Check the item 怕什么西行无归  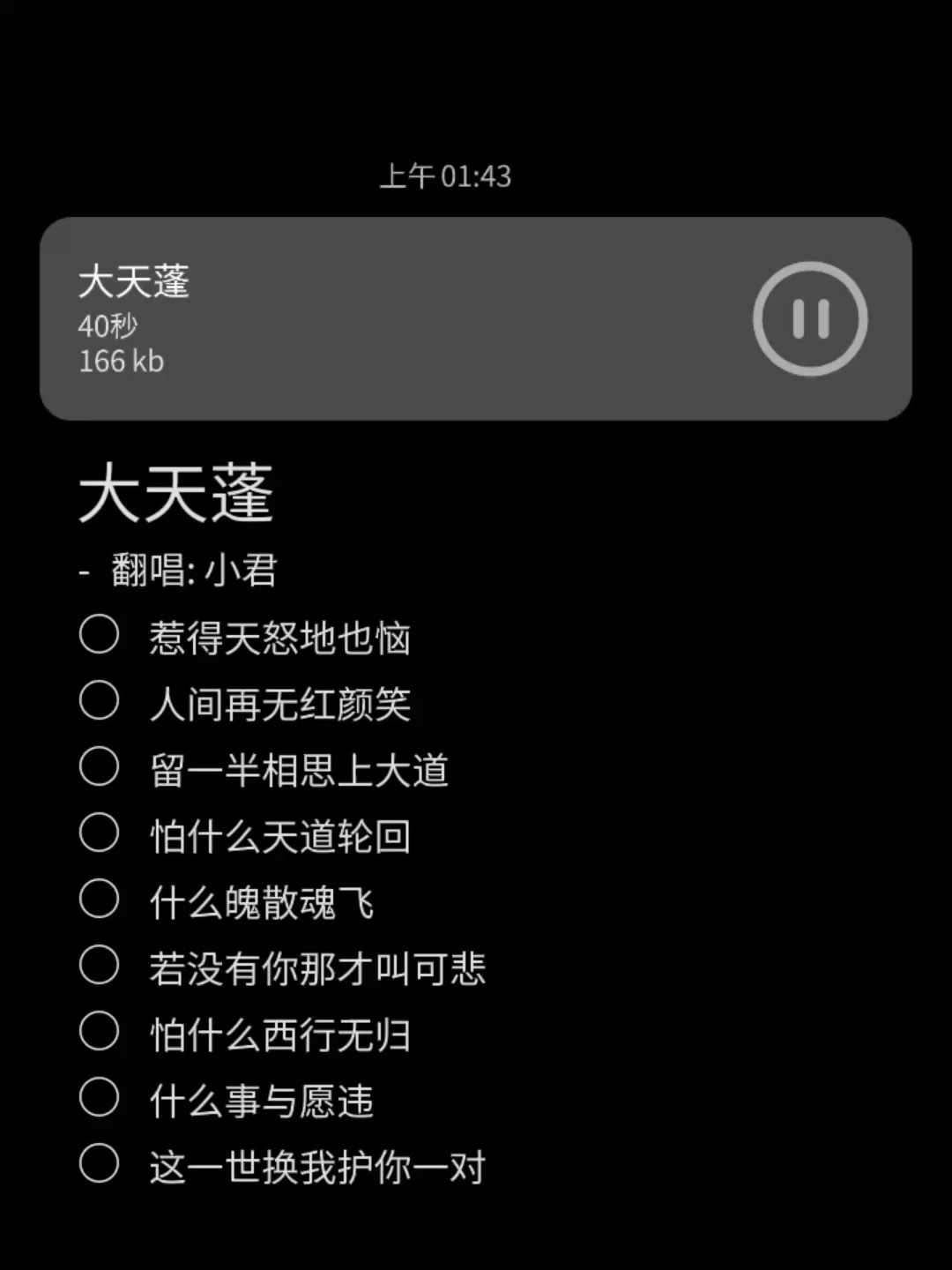coord(99,1031)
